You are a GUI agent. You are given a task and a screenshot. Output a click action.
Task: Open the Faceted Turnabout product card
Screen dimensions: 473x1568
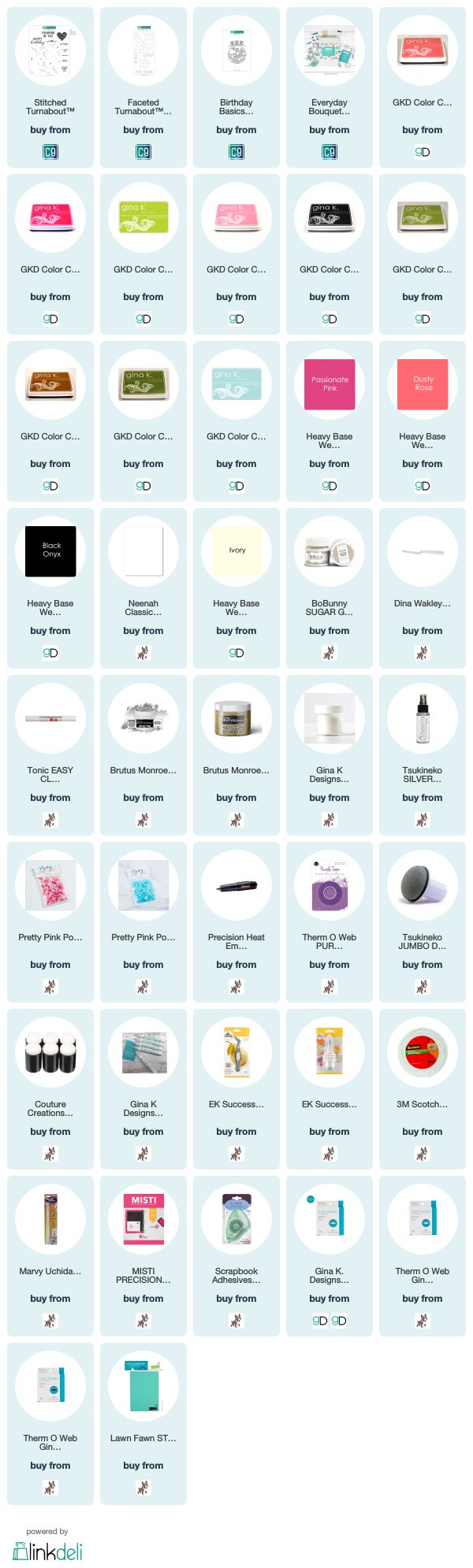pos(143,106)
